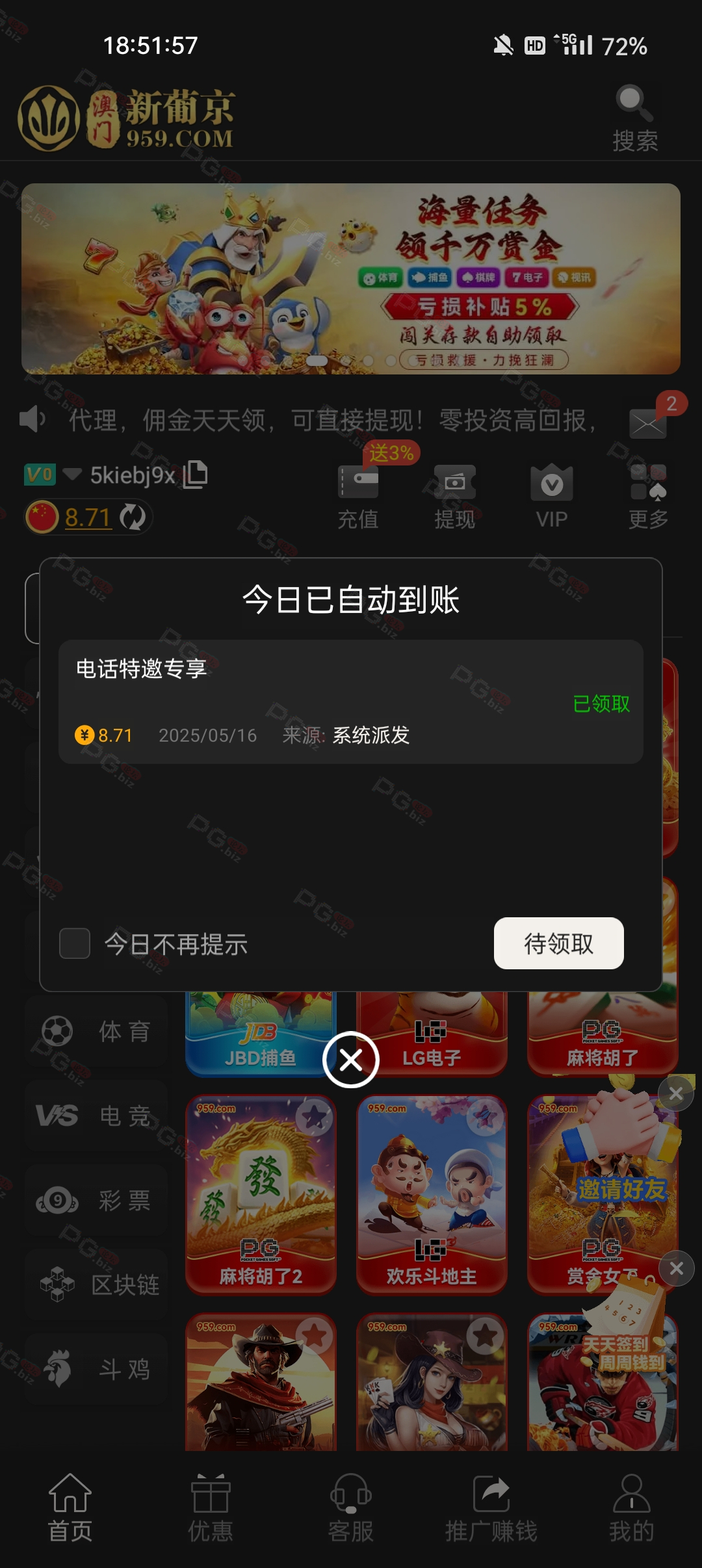Viewport: 702px width, 1568px height.
Task: Check the 今日不再提示 checkbox
Action: 75,943
